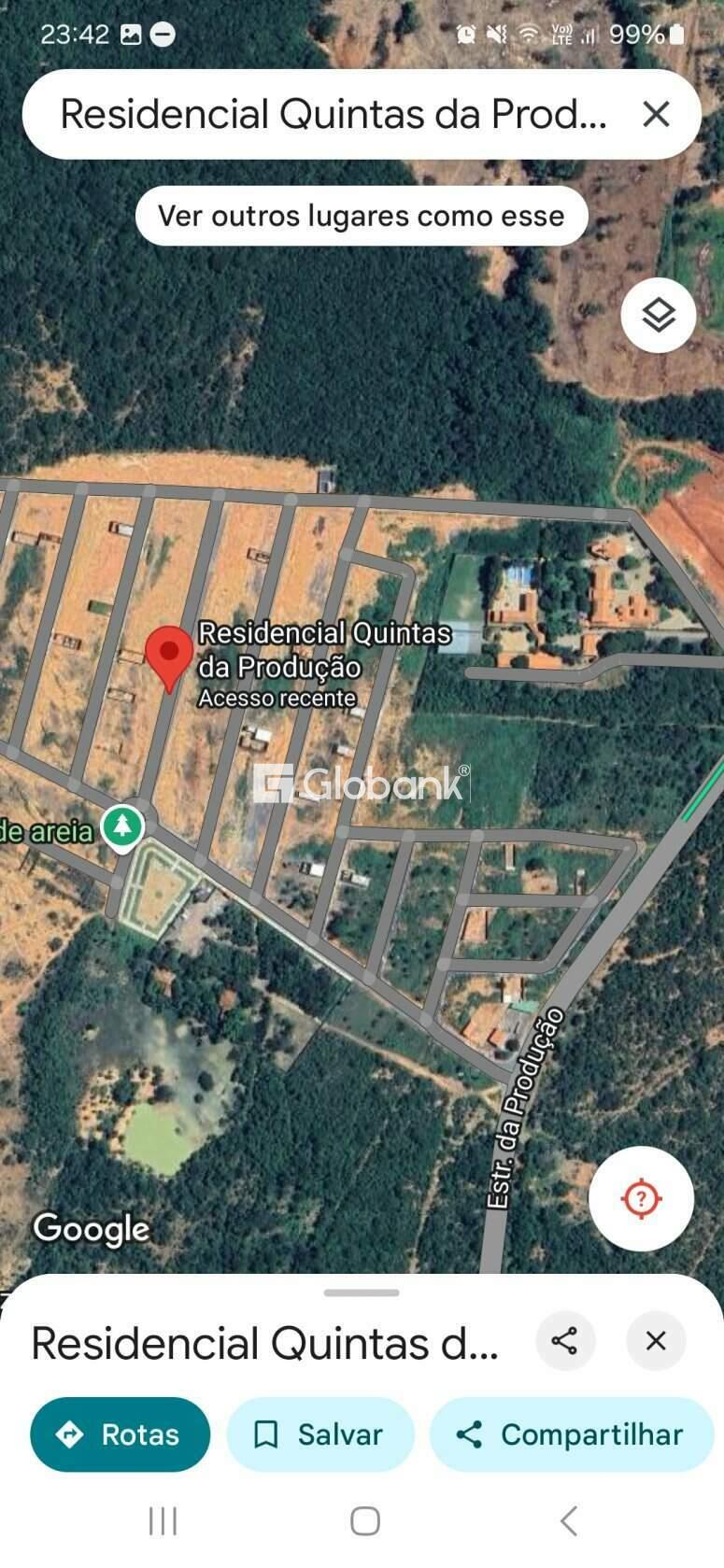Tap the 'Acesso recente' place label
The image size is (724, 1568).
[x=277, y=697]
